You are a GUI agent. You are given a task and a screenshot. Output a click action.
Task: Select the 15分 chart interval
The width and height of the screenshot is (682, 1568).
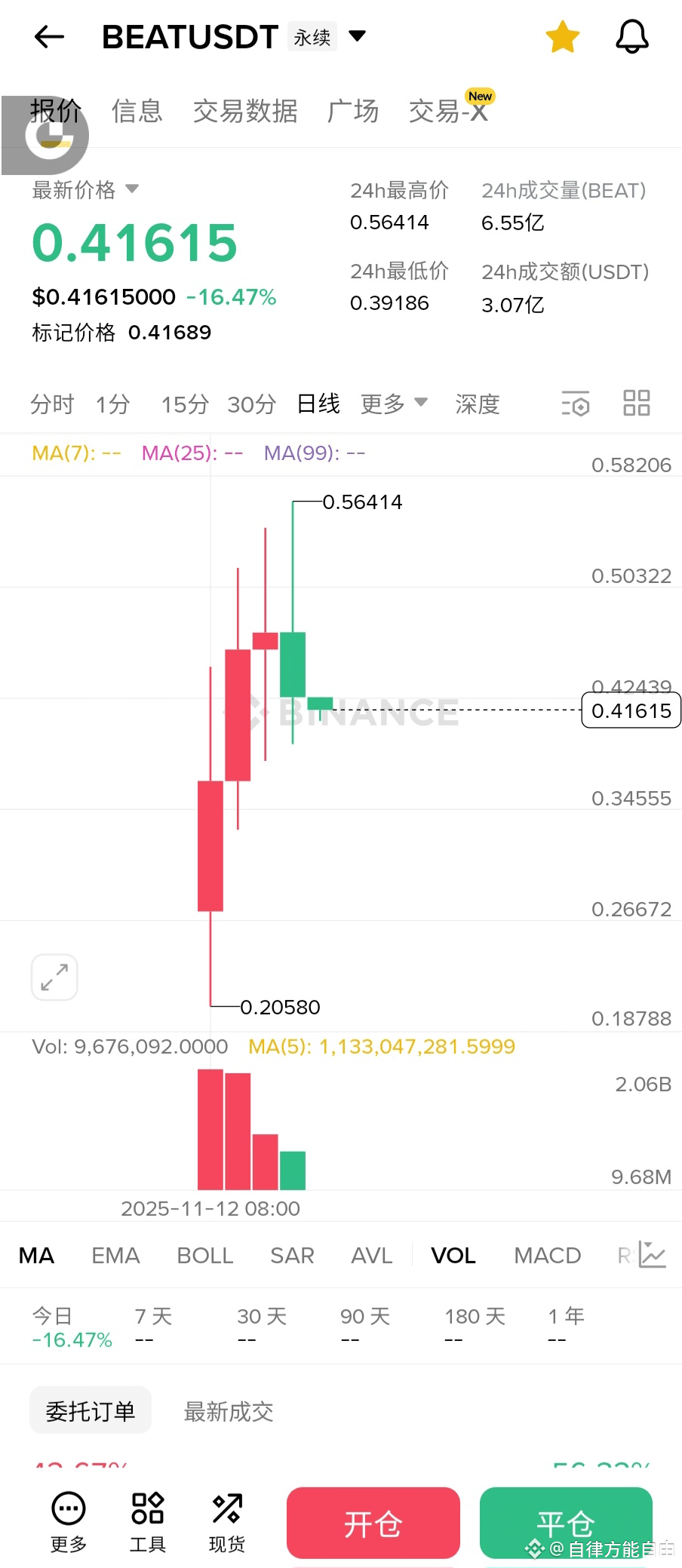click(x=185, y=404)
